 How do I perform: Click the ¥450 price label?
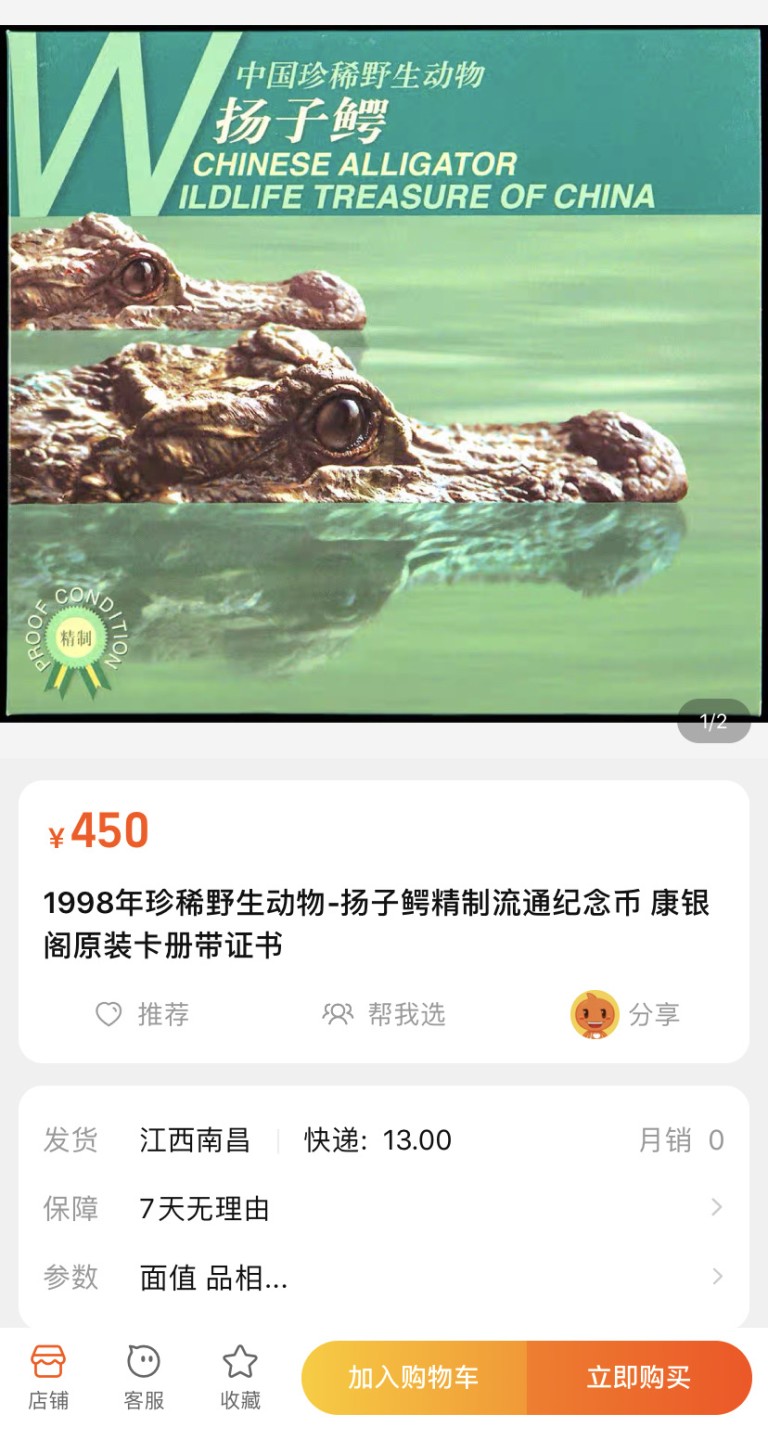[x=97, y=828]
